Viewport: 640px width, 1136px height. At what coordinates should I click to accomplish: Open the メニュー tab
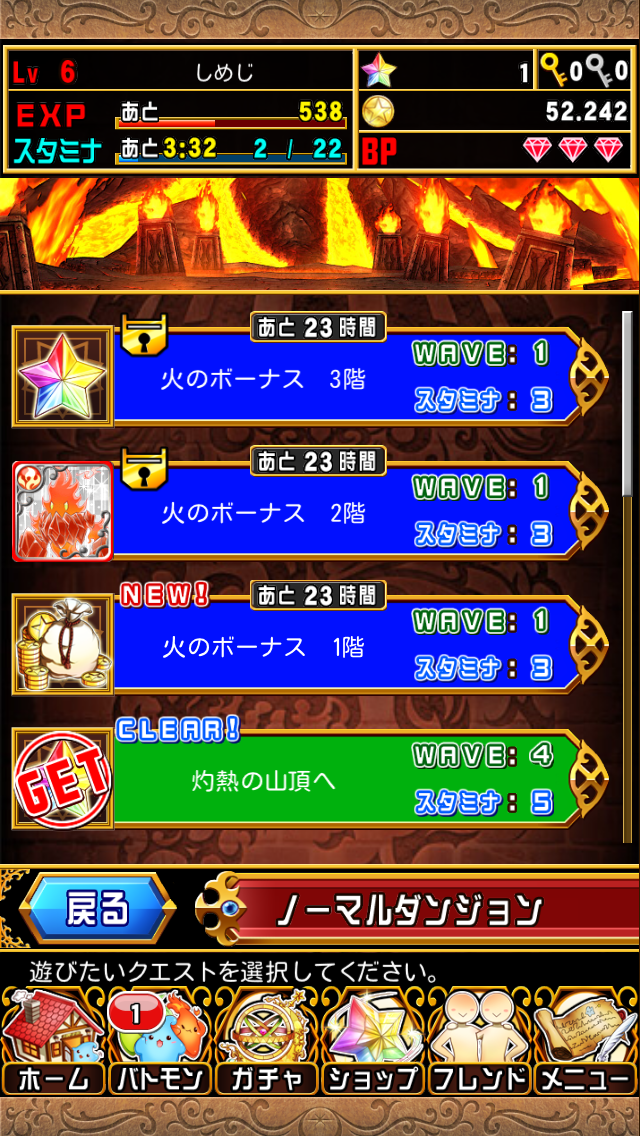585,1040
